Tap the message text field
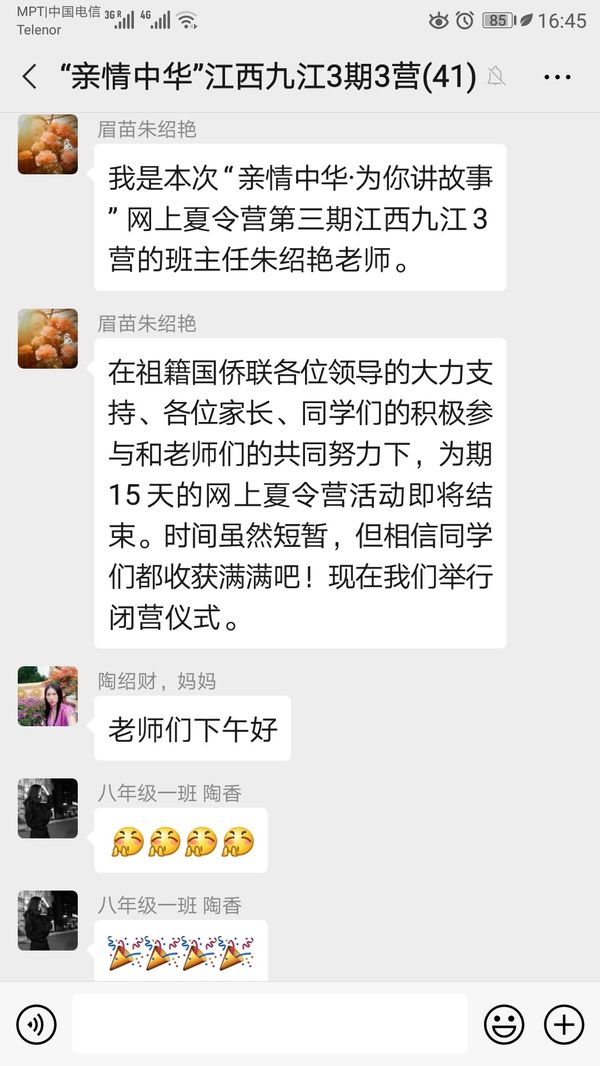This screenshot has width=600, height=1066. pos(270,1024)
